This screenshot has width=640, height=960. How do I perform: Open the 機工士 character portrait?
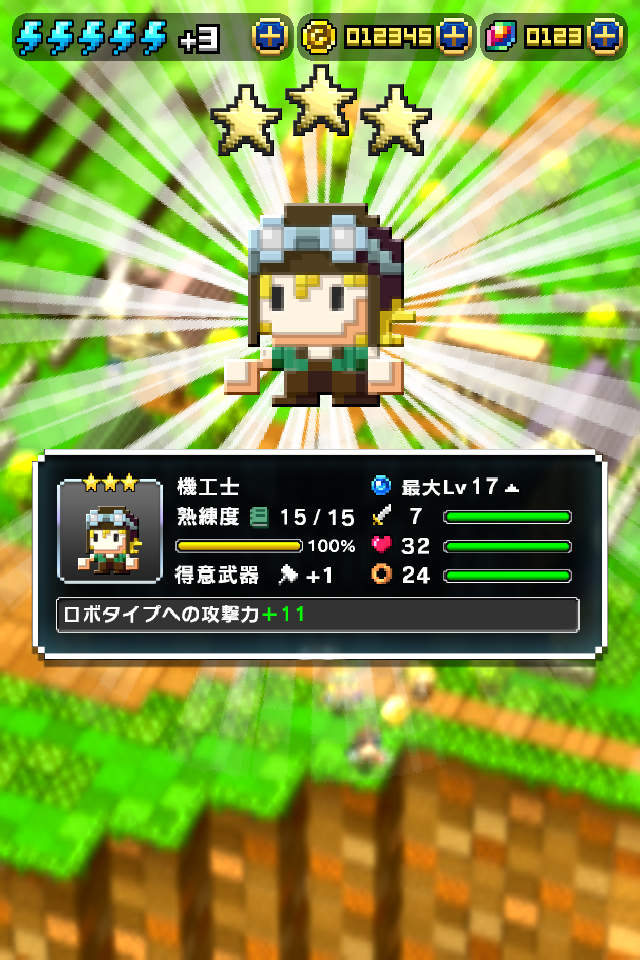pyautogui.click(x=110, y=531)
